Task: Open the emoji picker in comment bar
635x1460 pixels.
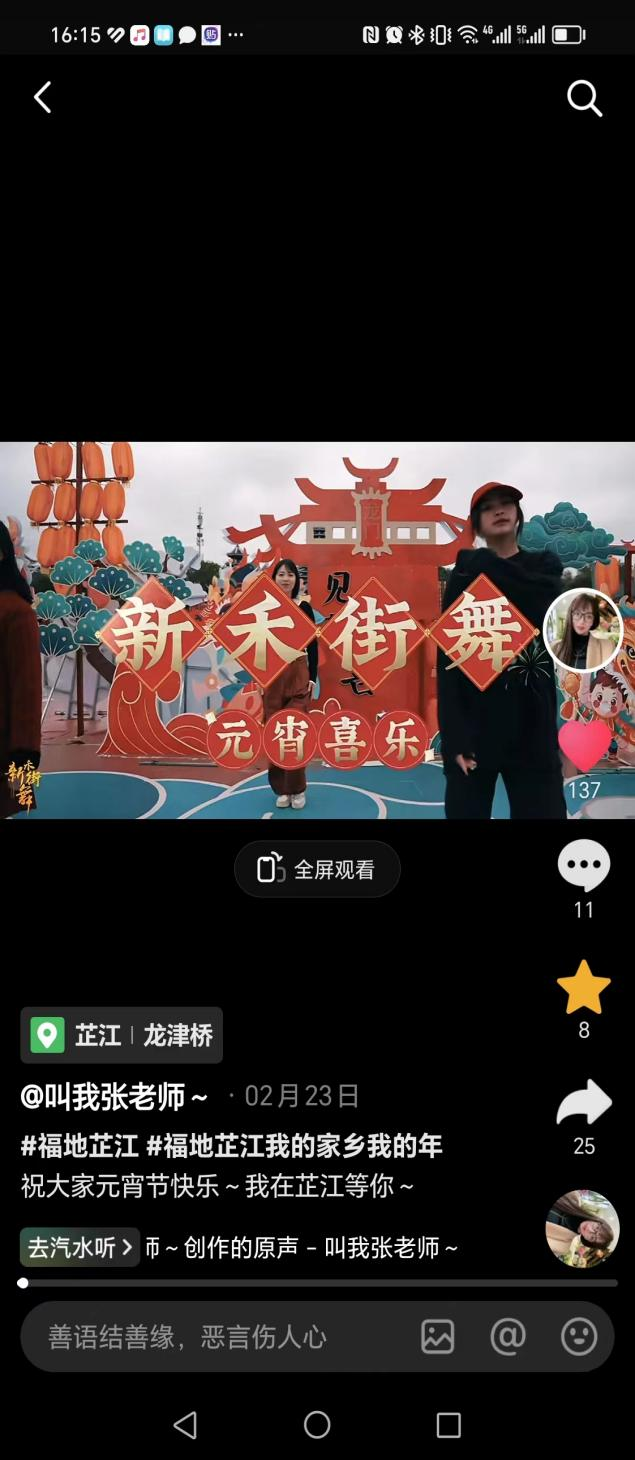Action: [579, 1337]
